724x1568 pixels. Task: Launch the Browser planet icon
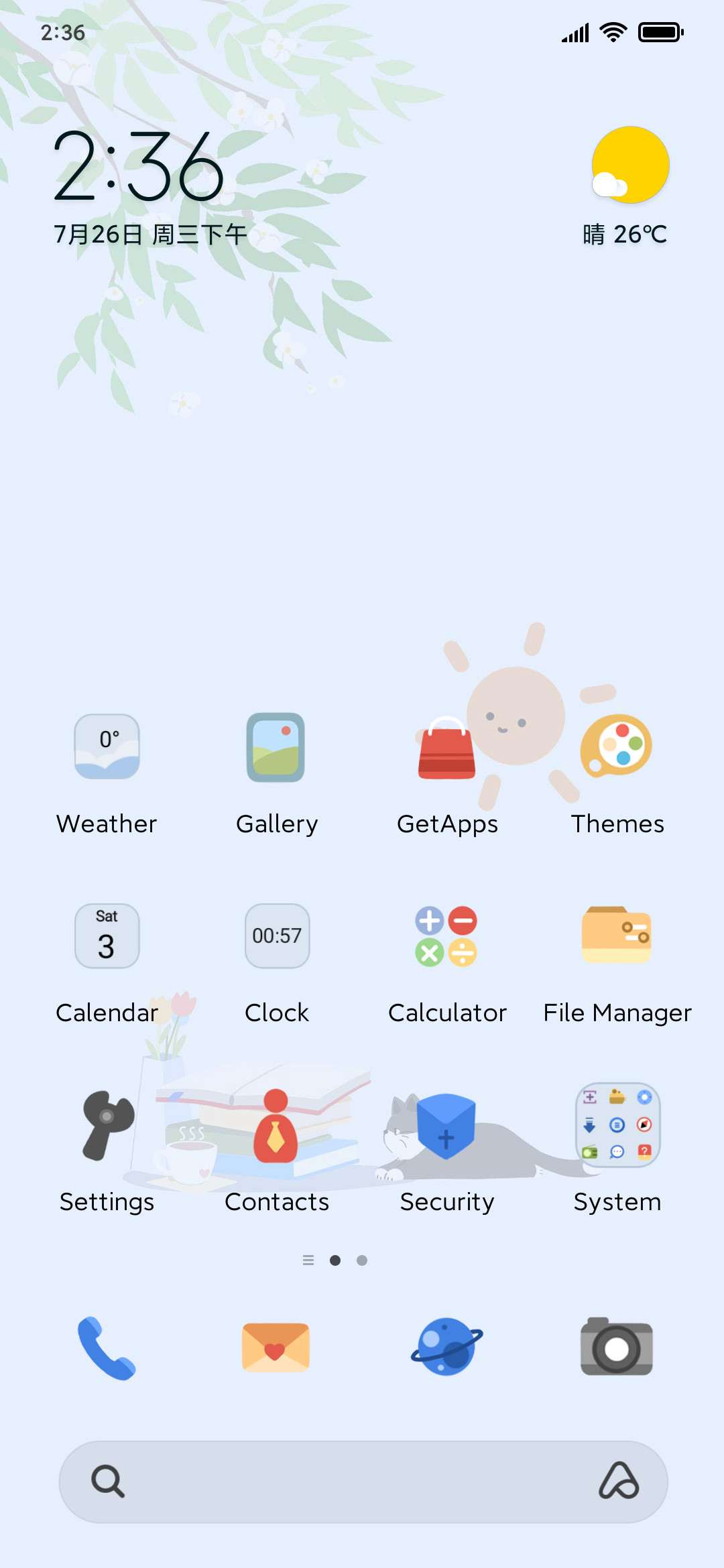tap(446, 1347)
